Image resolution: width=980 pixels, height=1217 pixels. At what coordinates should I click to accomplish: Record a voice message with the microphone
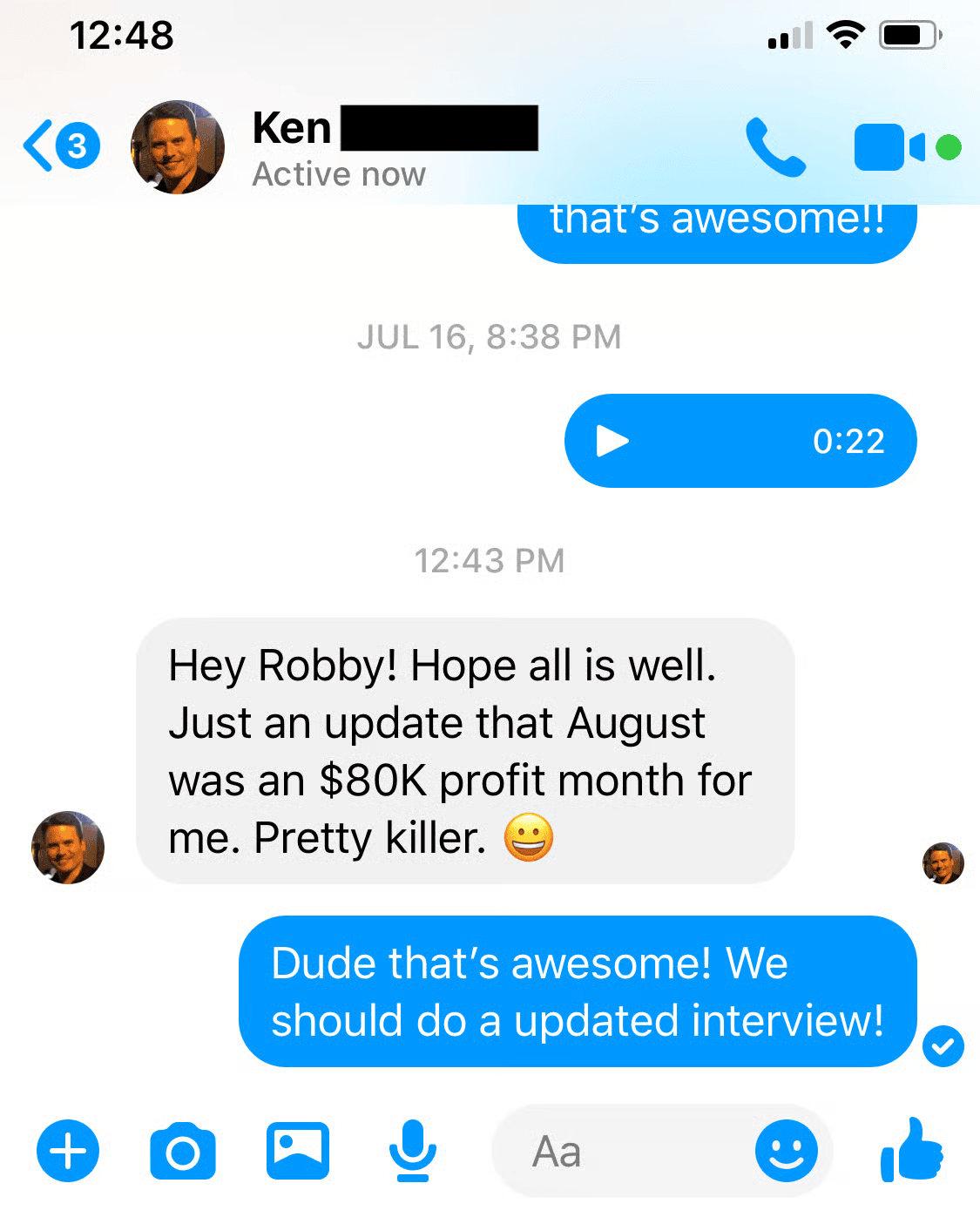click(413, 1151)
